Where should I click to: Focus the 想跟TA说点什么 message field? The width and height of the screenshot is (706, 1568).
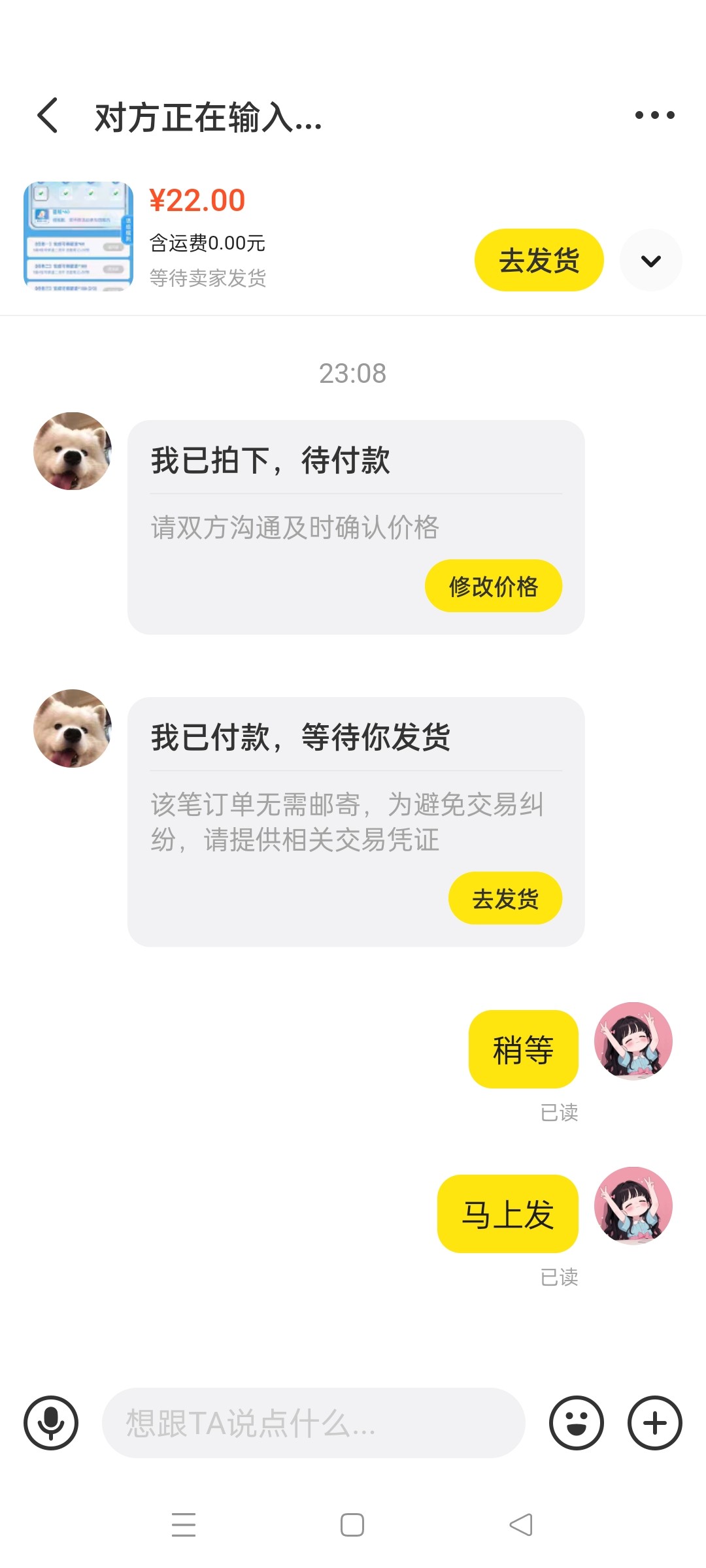[314, 1422]
